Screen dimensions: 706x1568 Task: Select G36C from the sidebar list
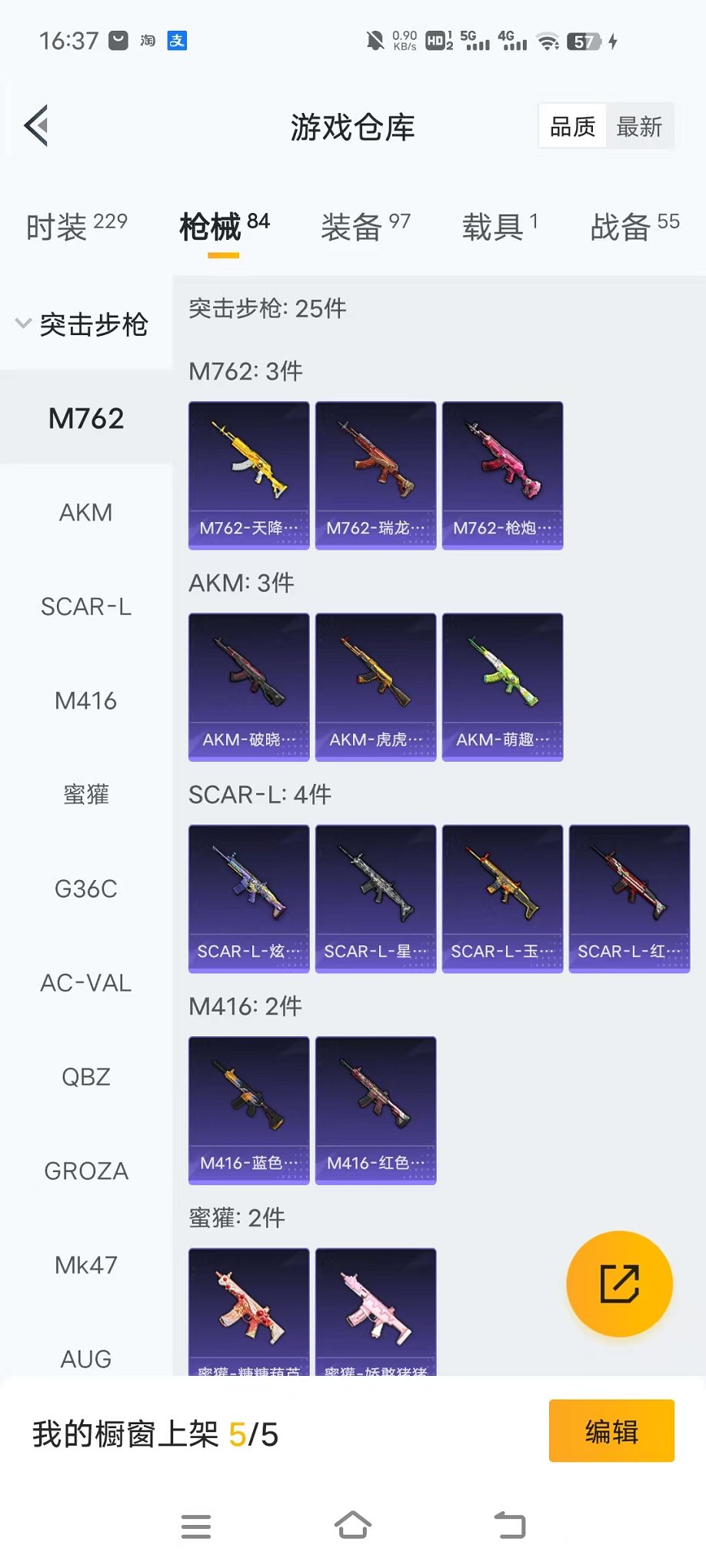click(85, 889)
